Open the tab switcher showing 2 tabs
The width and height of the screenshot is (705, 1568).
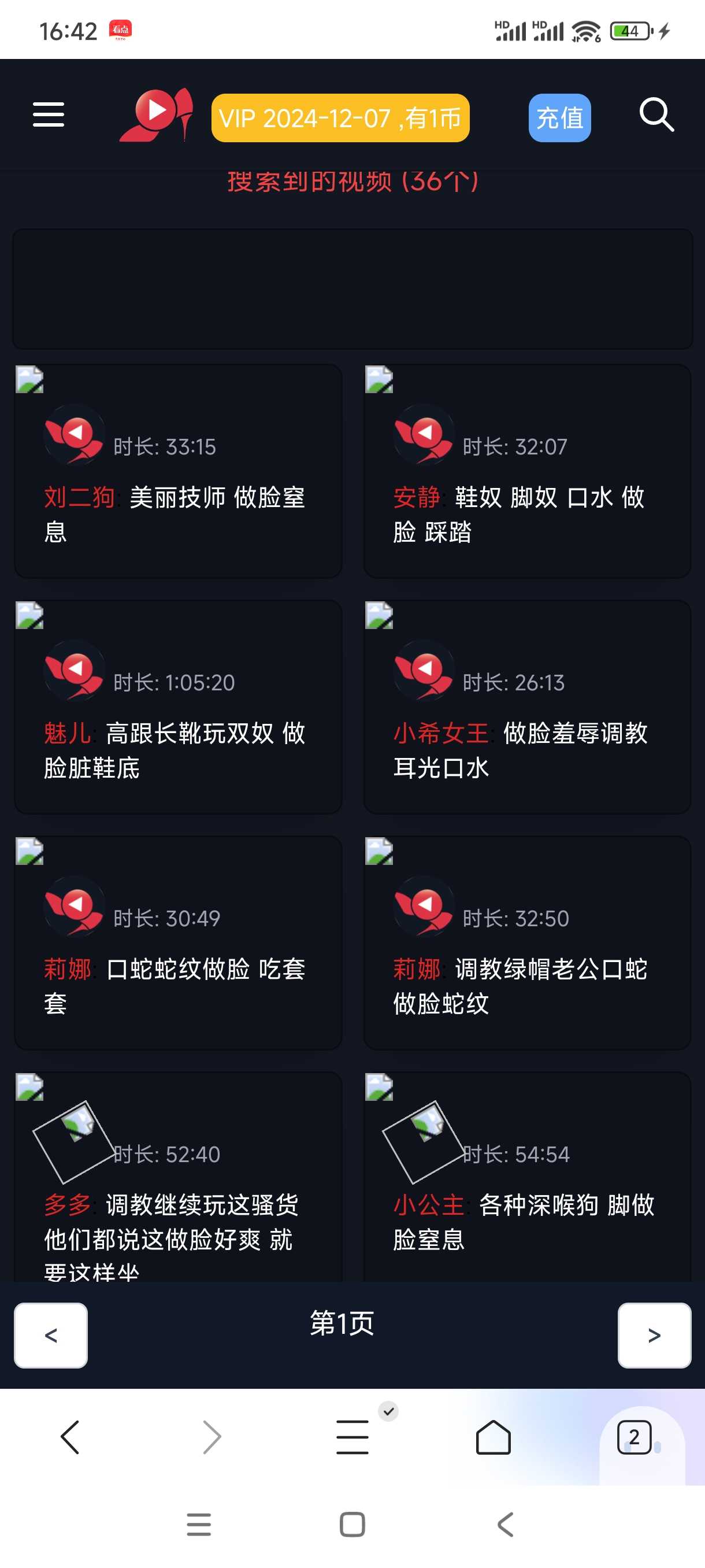click(634, 1437)
